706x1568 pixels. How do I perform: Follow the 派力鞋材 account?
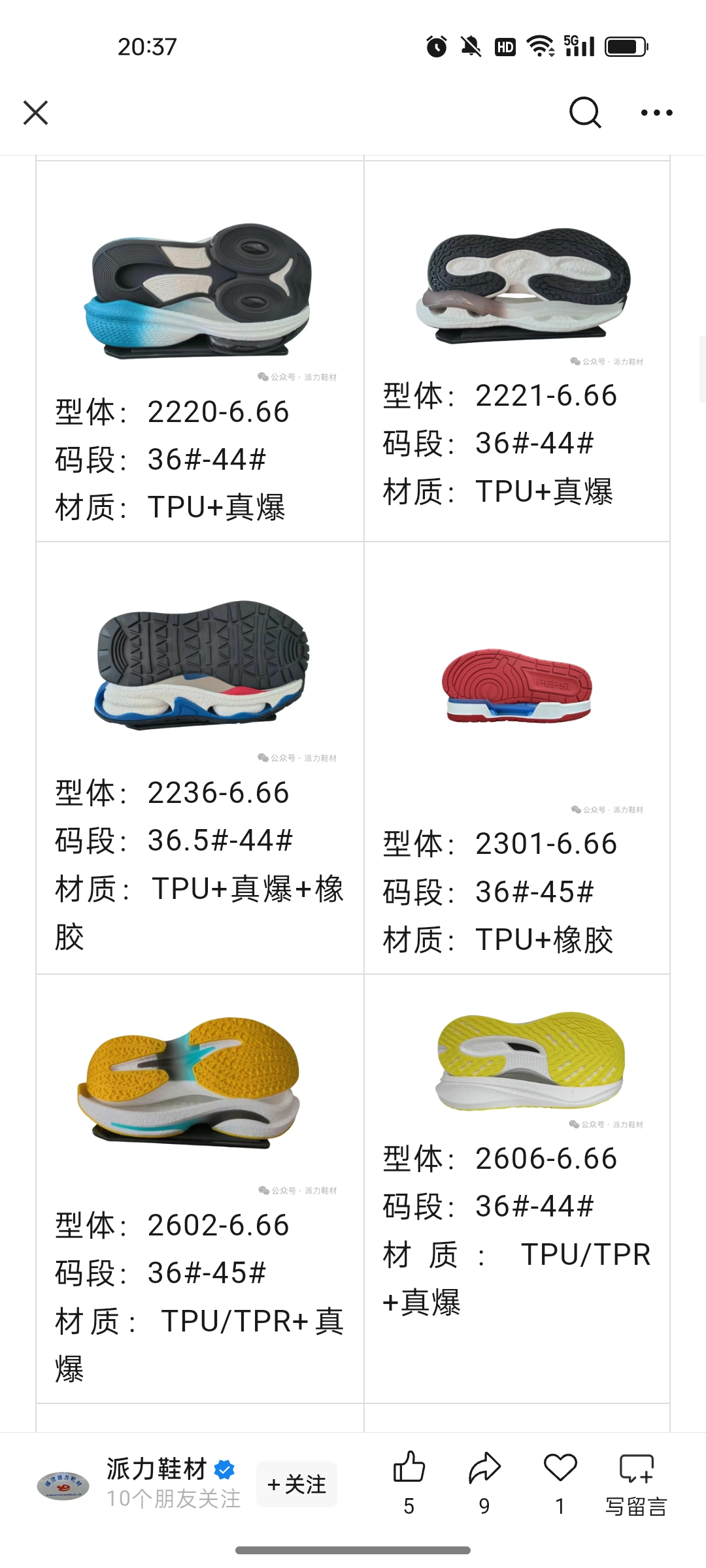coord(297,1484)
